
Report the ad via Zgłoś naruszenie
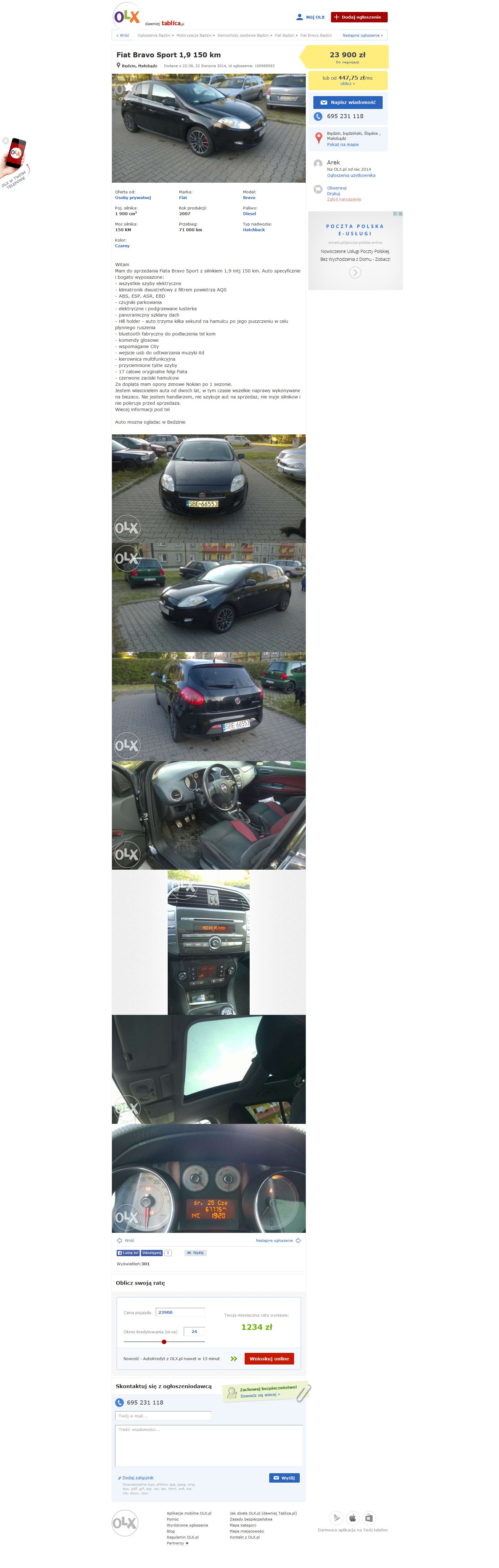[x=344, y=200]
